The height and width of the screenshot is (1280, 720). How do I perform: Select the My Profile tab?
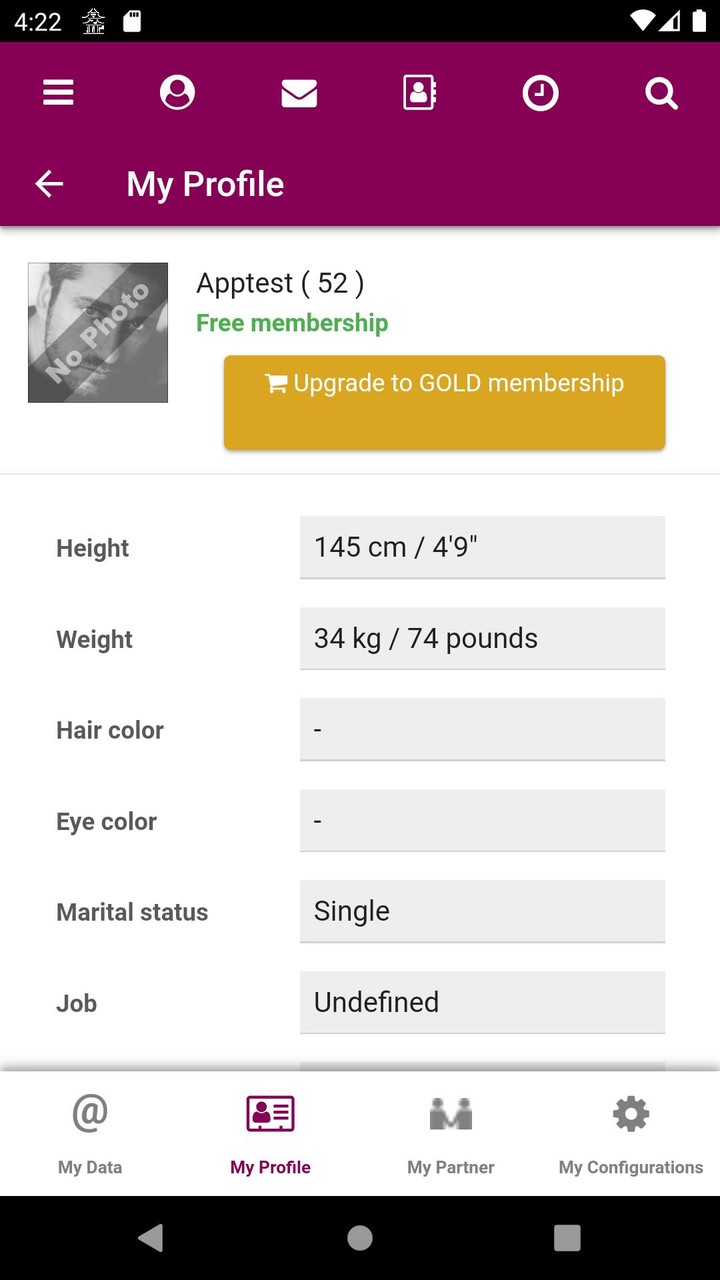click(x=270, y=1134)
